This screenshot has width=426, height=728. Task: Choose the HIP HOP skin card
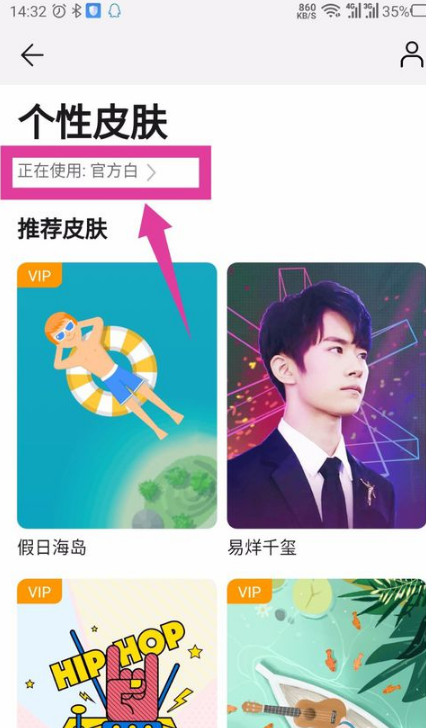click(x=117, y=653)
